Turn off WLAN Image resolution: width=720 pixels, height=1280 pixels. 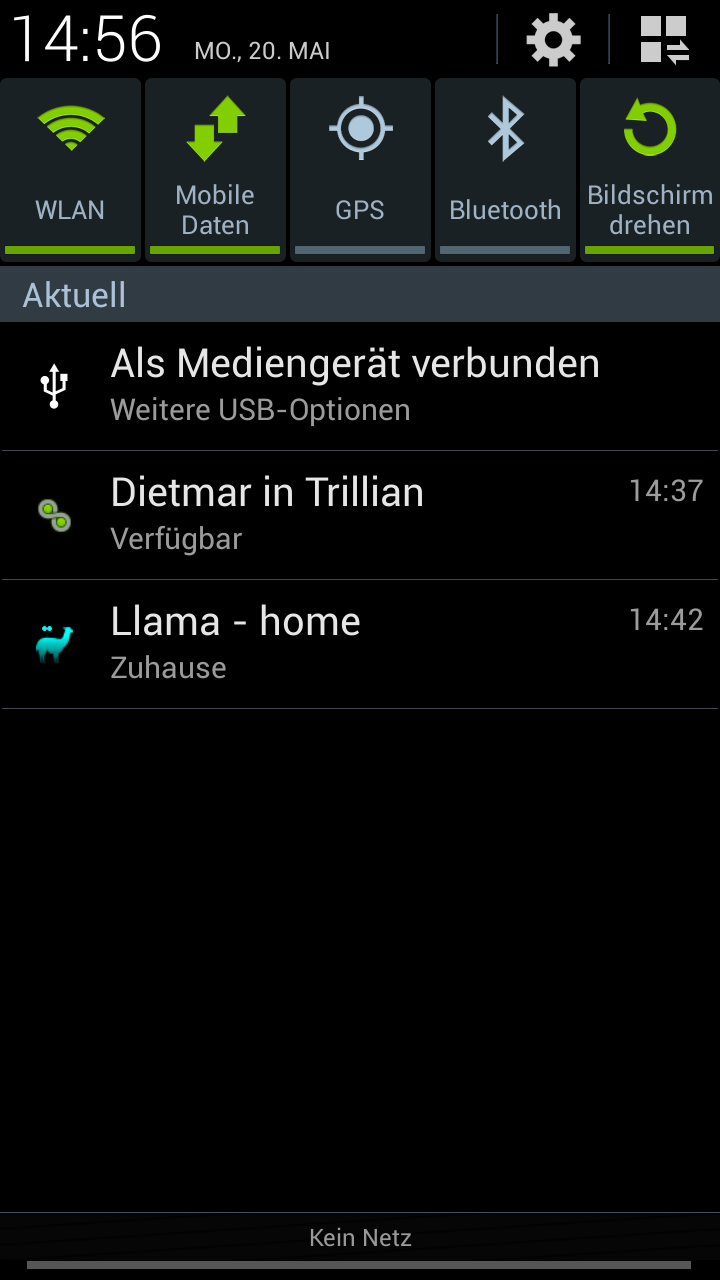click(x=70, y=169)
